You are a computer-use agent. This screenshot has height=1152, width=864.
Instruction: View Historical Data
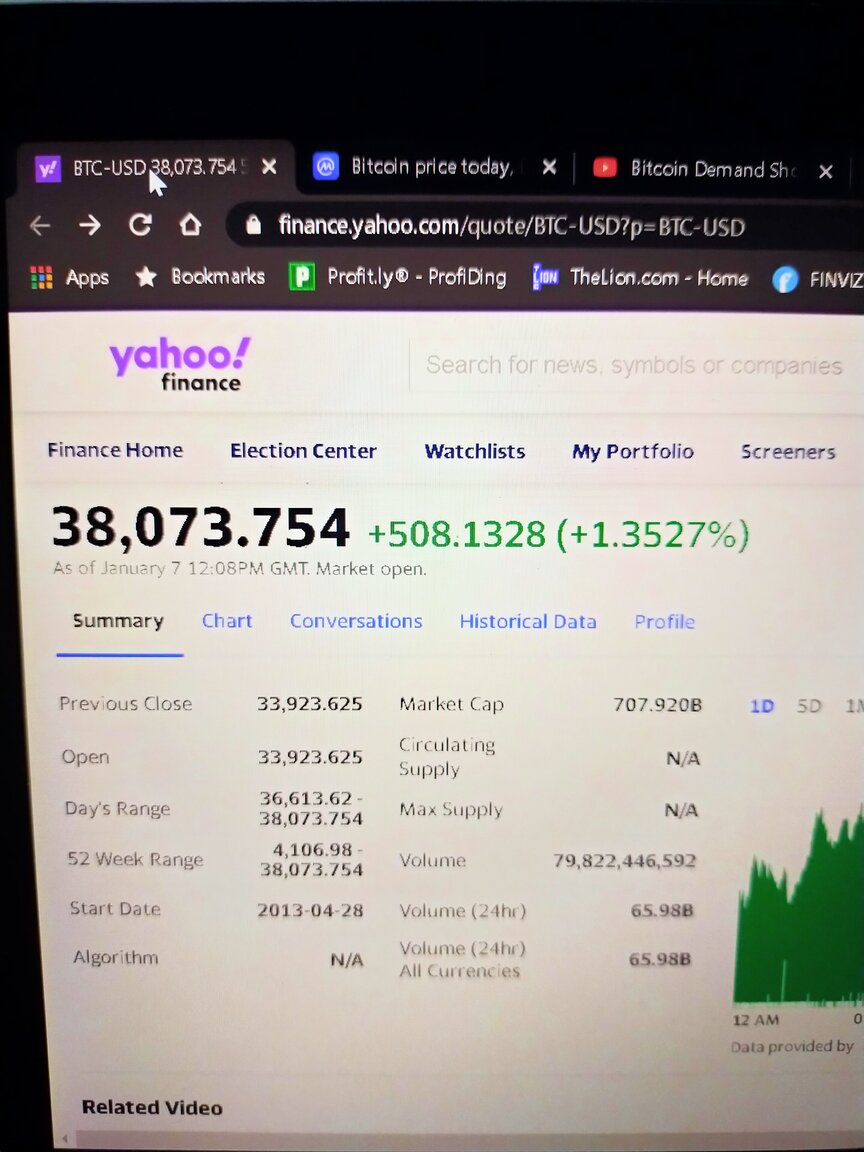[527, 622]
